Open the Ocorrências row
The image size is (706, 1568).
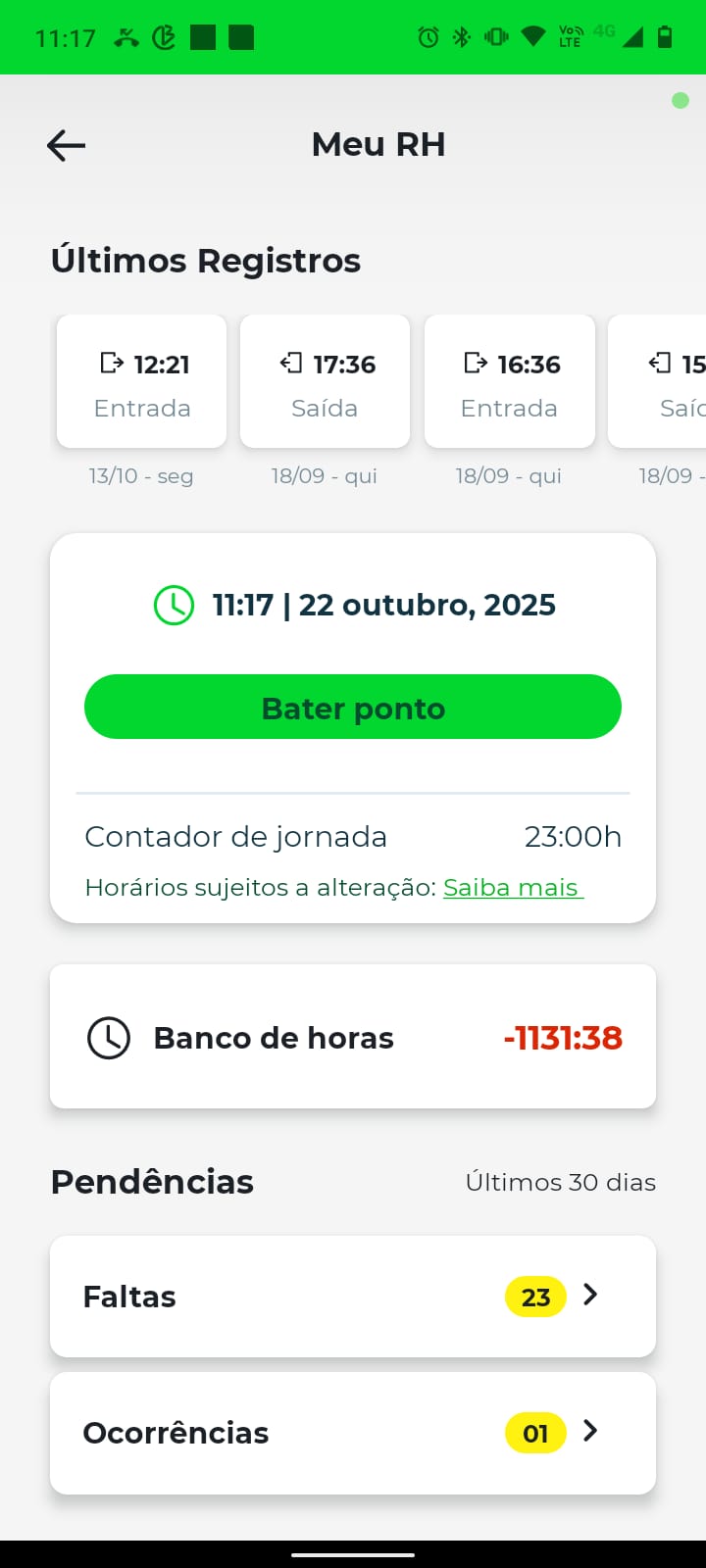[x=353, y=1433]
